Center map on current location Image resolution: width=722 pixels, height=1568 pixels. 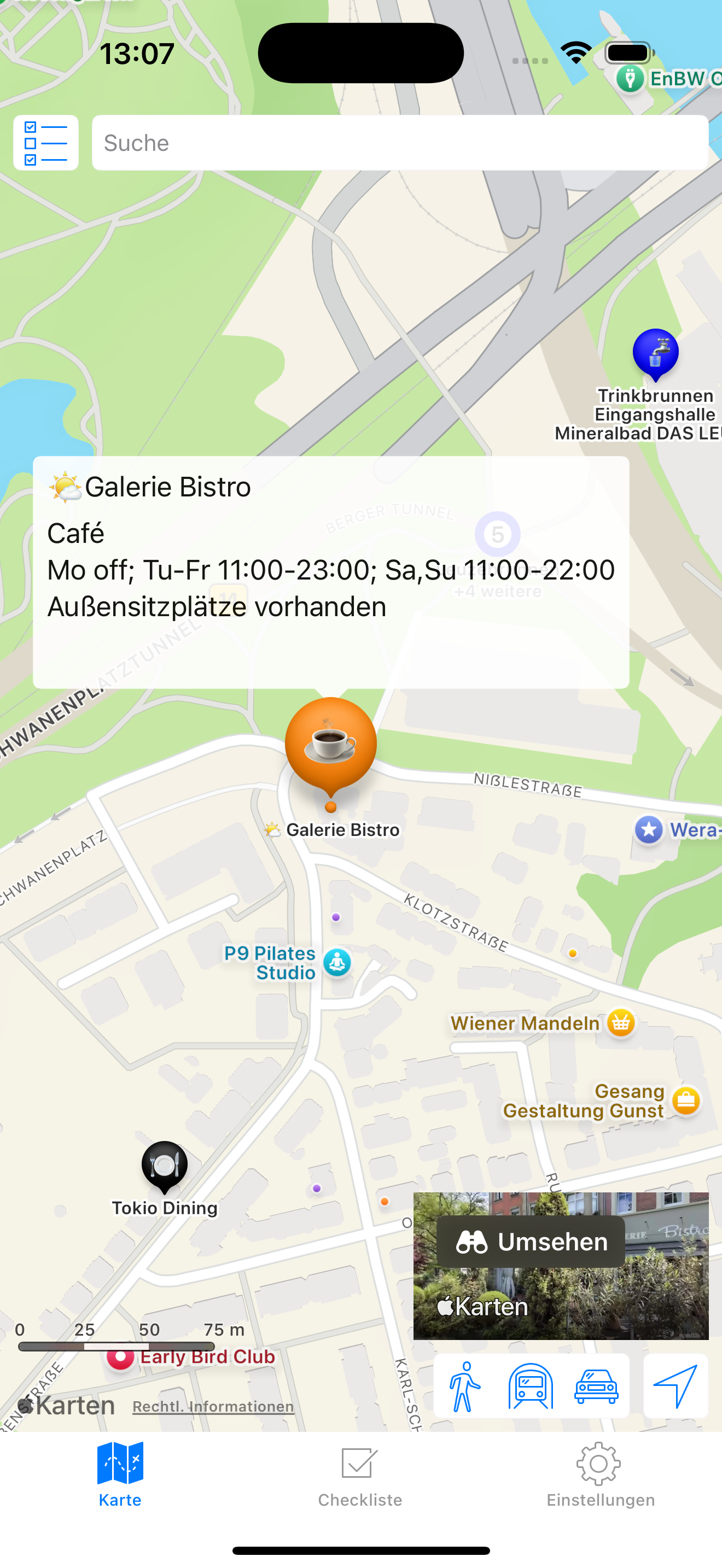675,1386
